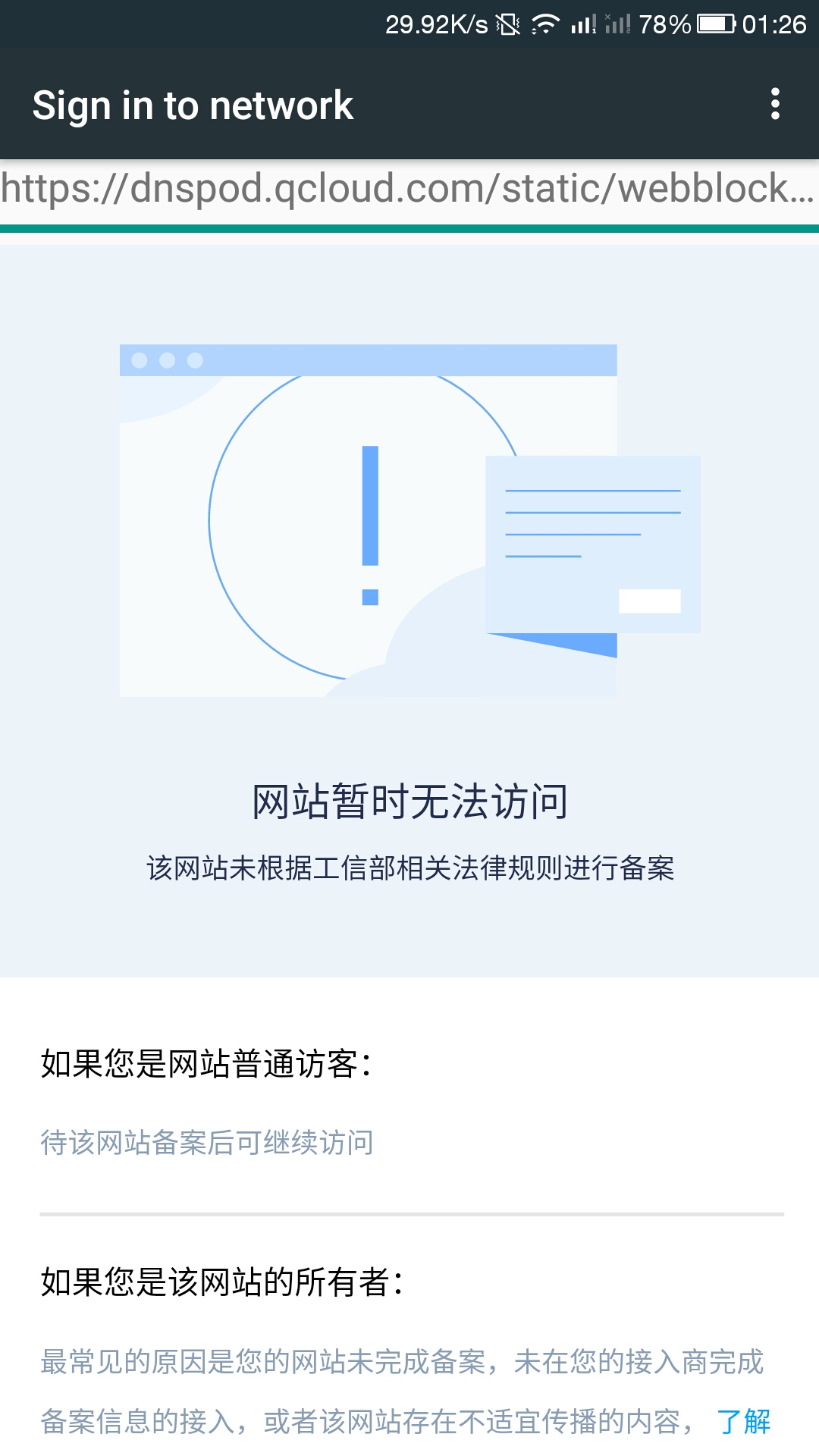Tap the blue 了解 link
This screenshot has height=1456, width=819.
coord(743,1422)
